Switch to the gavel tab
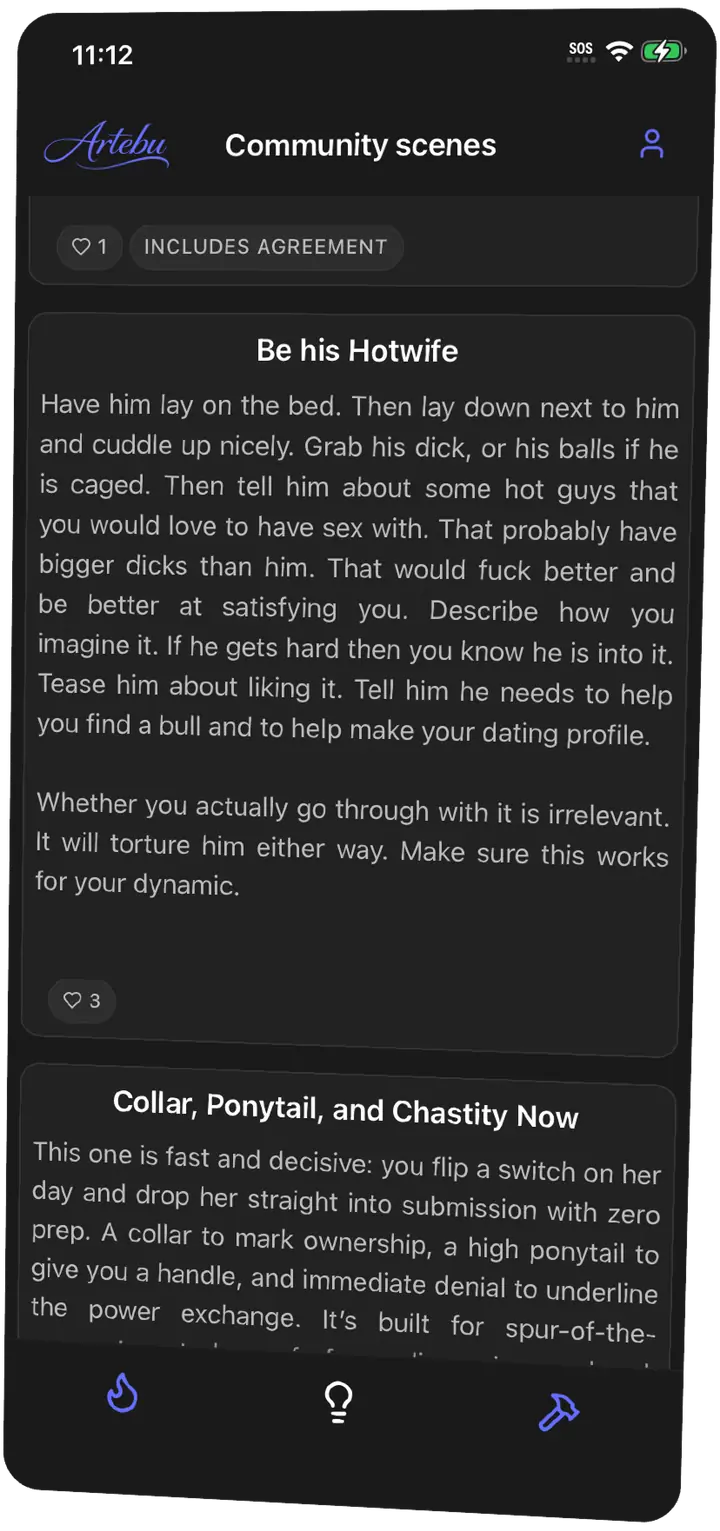Viewport: 720px width, 1531px height. pos(558,1412)
